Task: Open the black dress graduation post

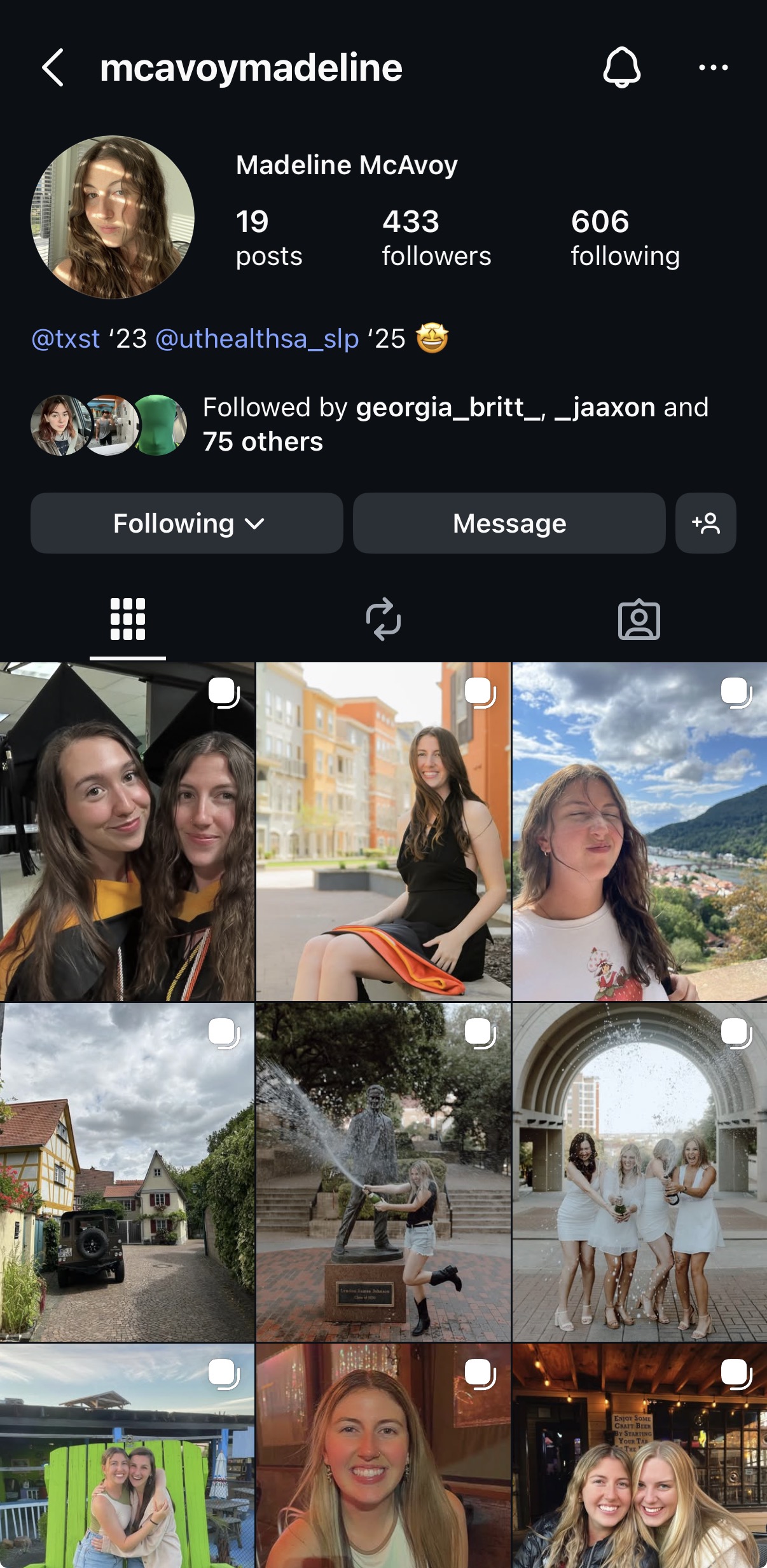Action: (x=383, y=831)
